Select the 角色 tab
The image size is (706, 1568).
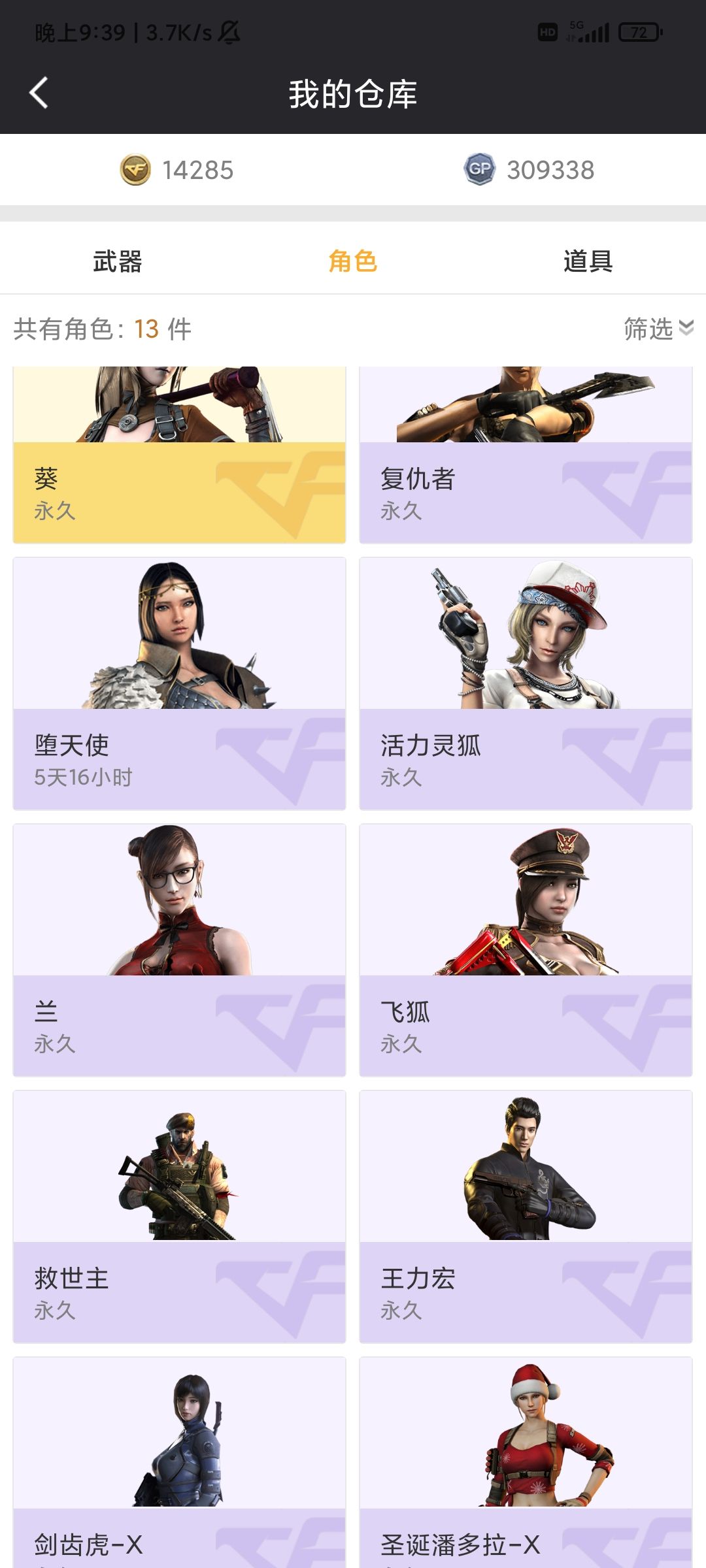(353, 261)
